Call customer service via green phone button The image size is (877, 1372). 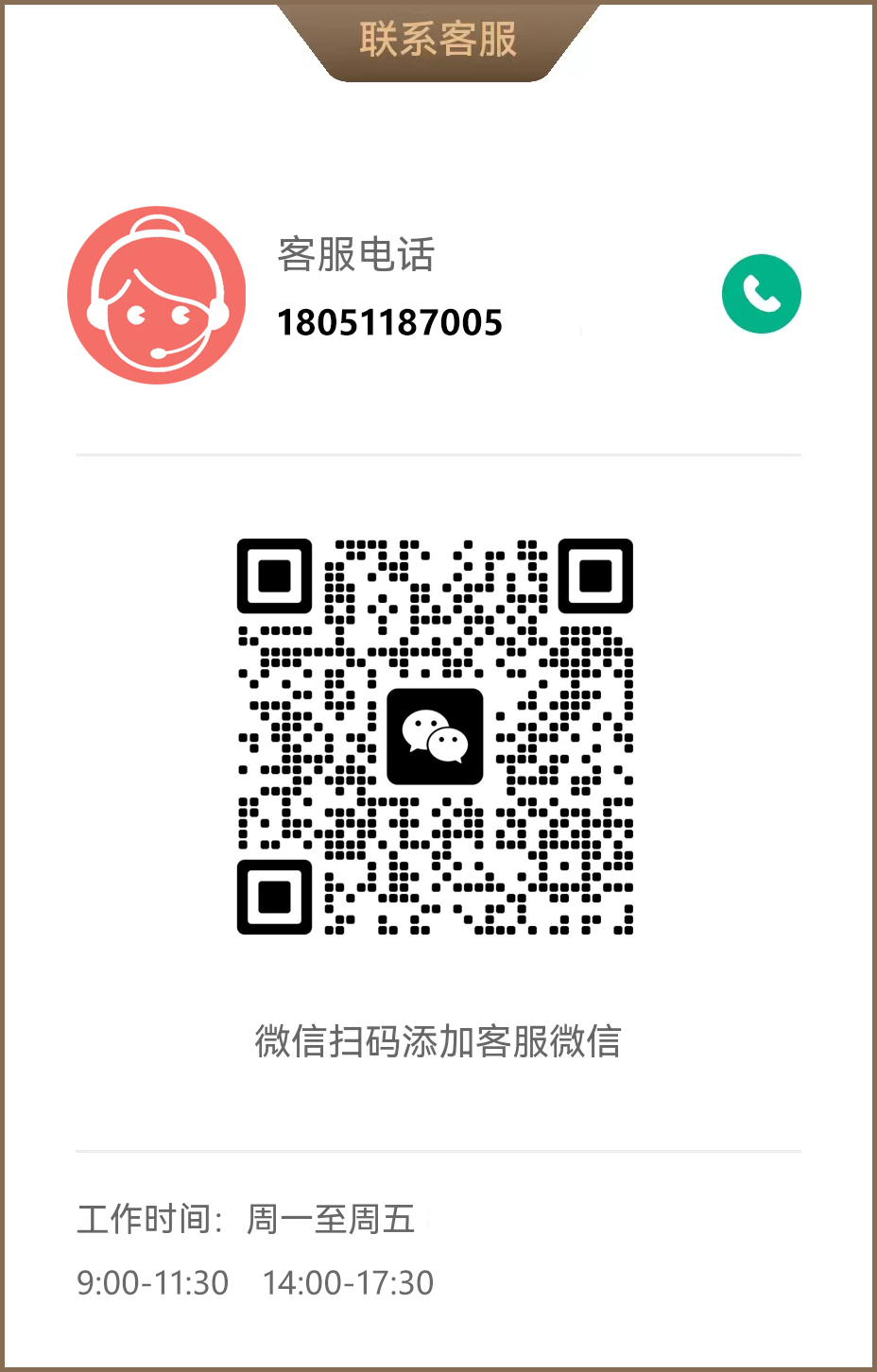coord(761,294)
